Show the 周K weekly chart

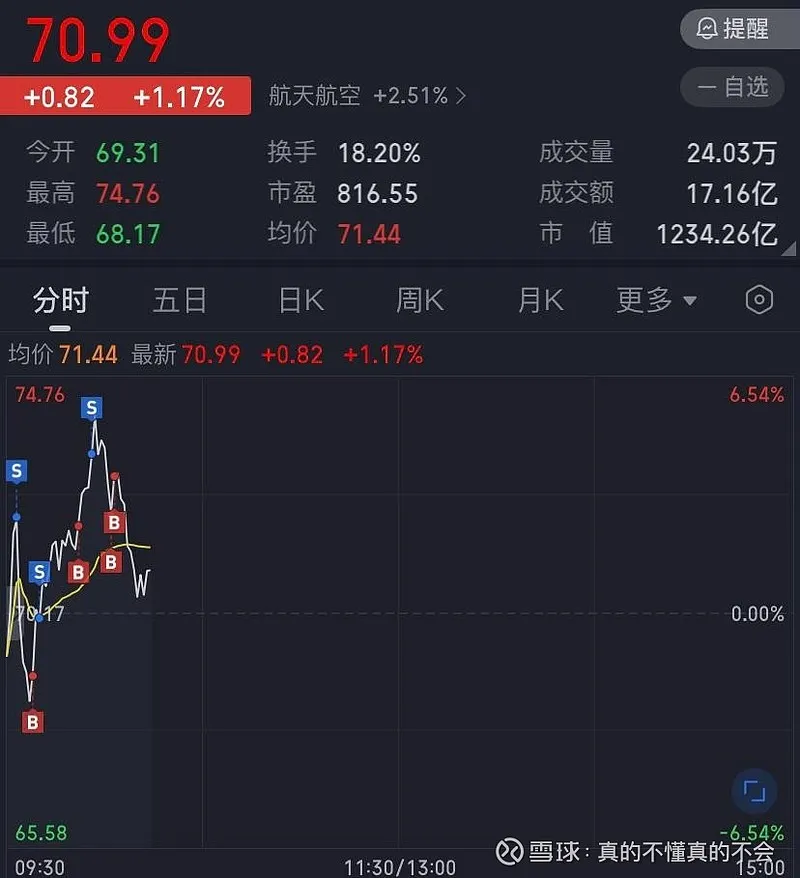coord(420,300)
